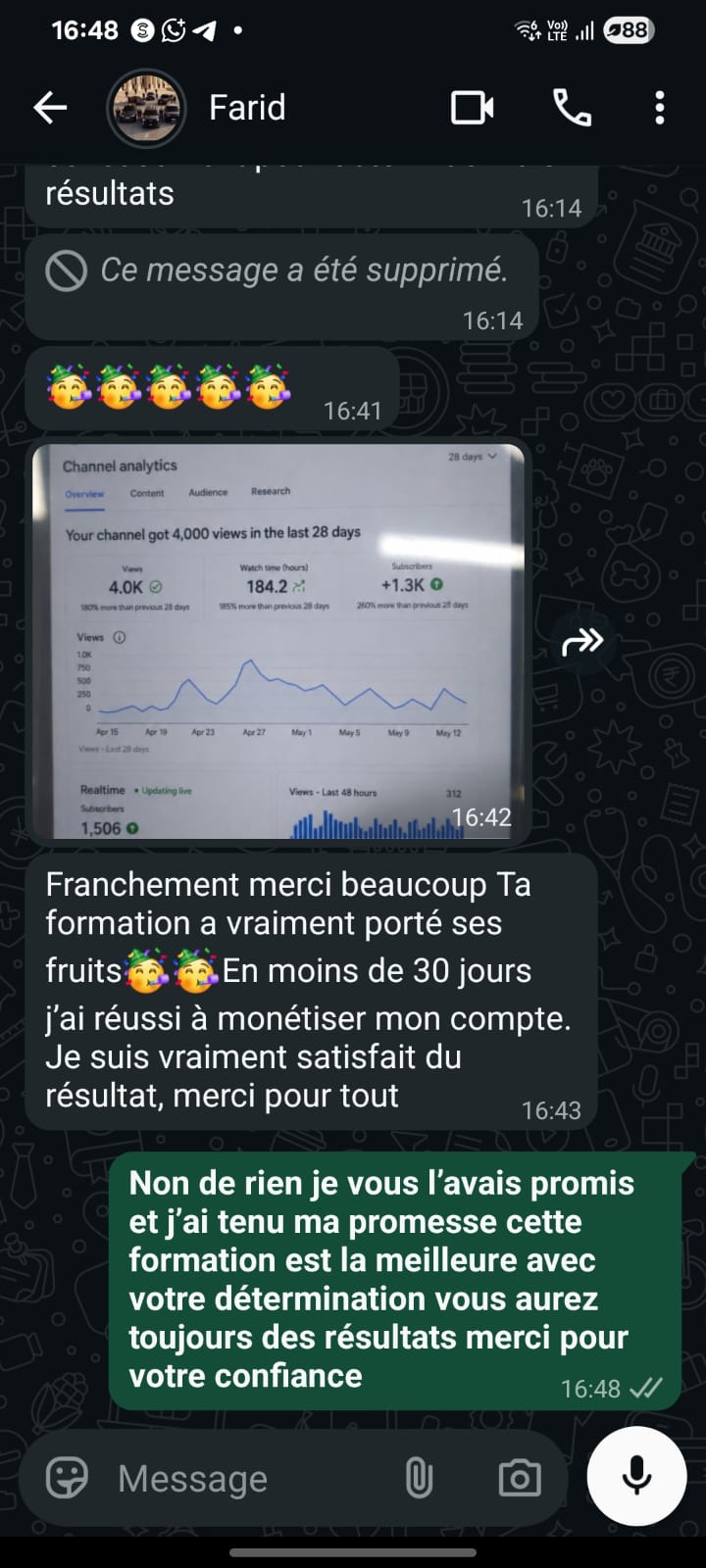Image resolution: width=706 pixels, height=1568 pixels.
Task: Open the emoji picker
Action: coord(67,1478)
